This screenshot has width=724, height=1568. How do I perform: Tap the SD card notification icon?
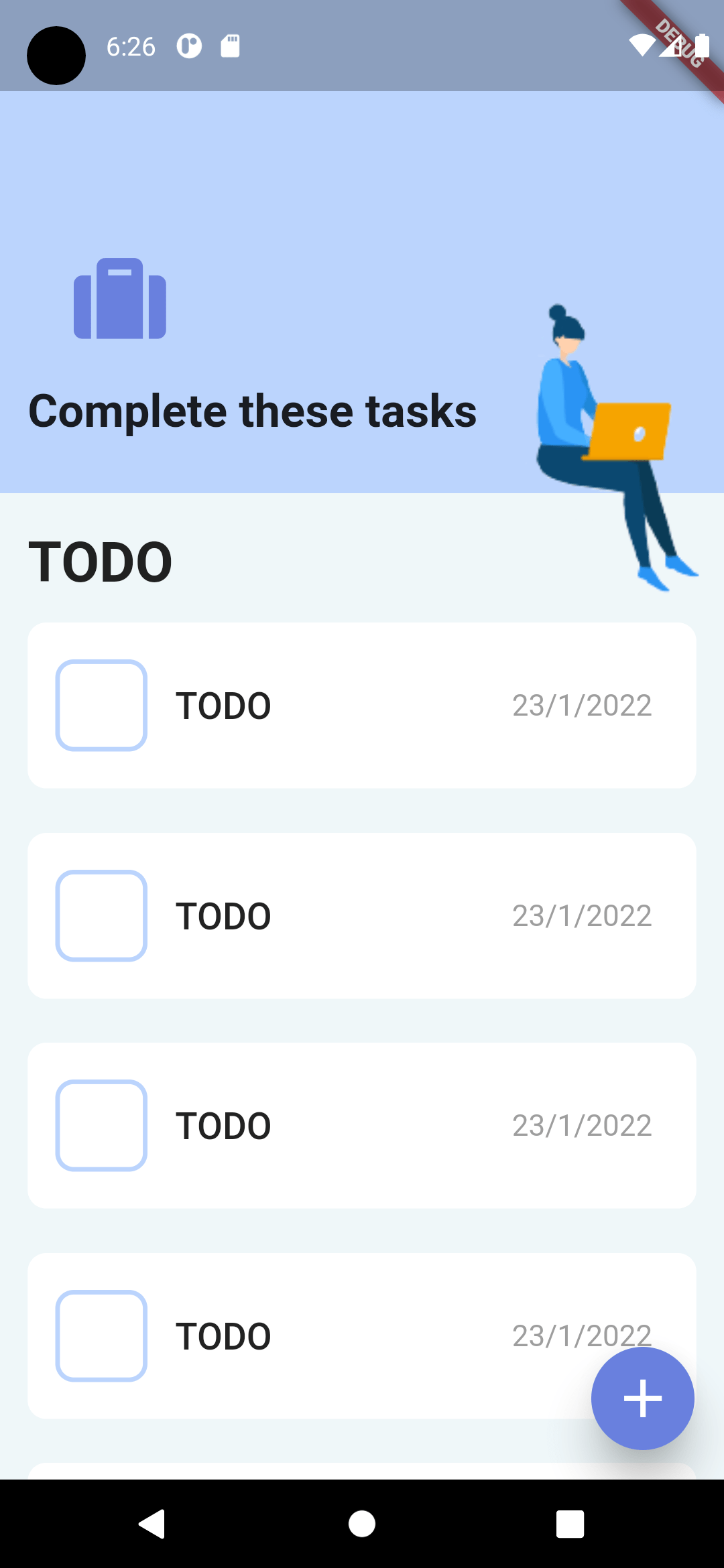[229, 46]
